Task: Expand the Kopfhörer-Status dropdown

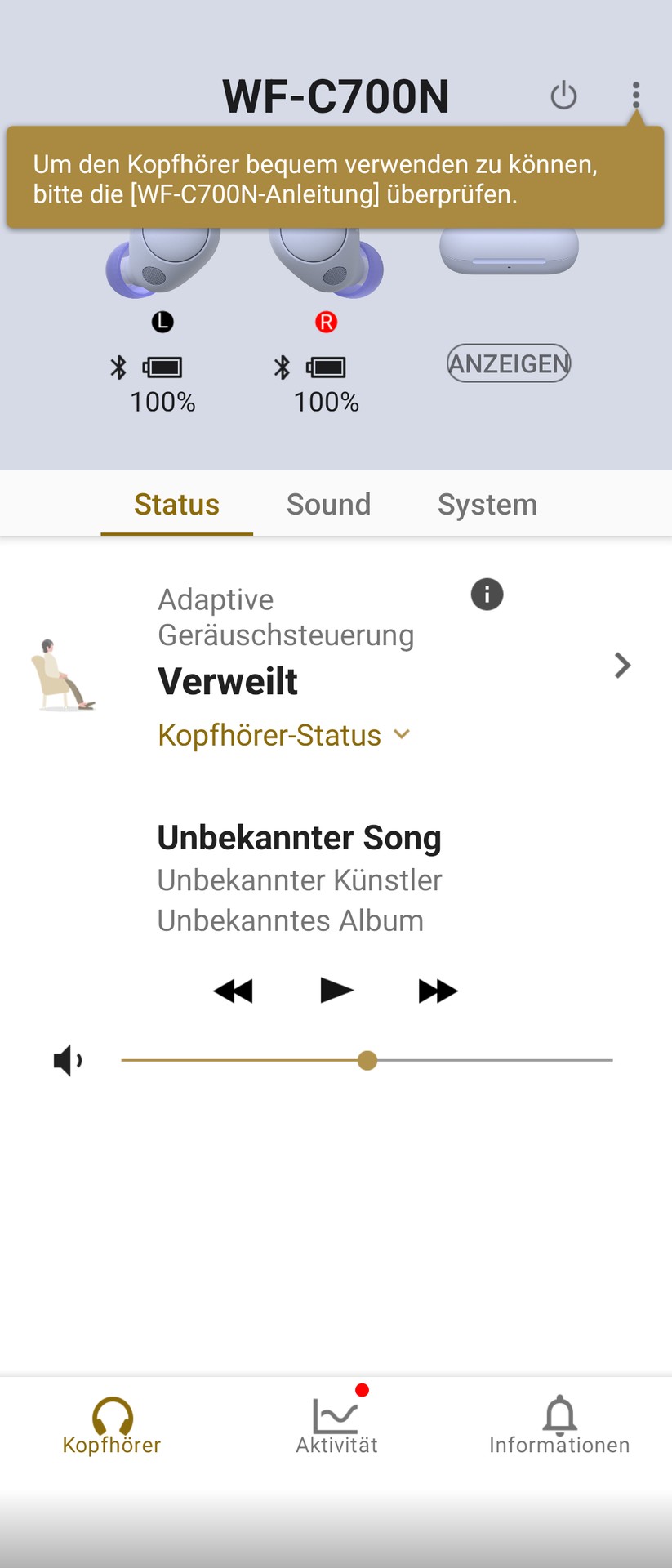Action: pos(283,735)
